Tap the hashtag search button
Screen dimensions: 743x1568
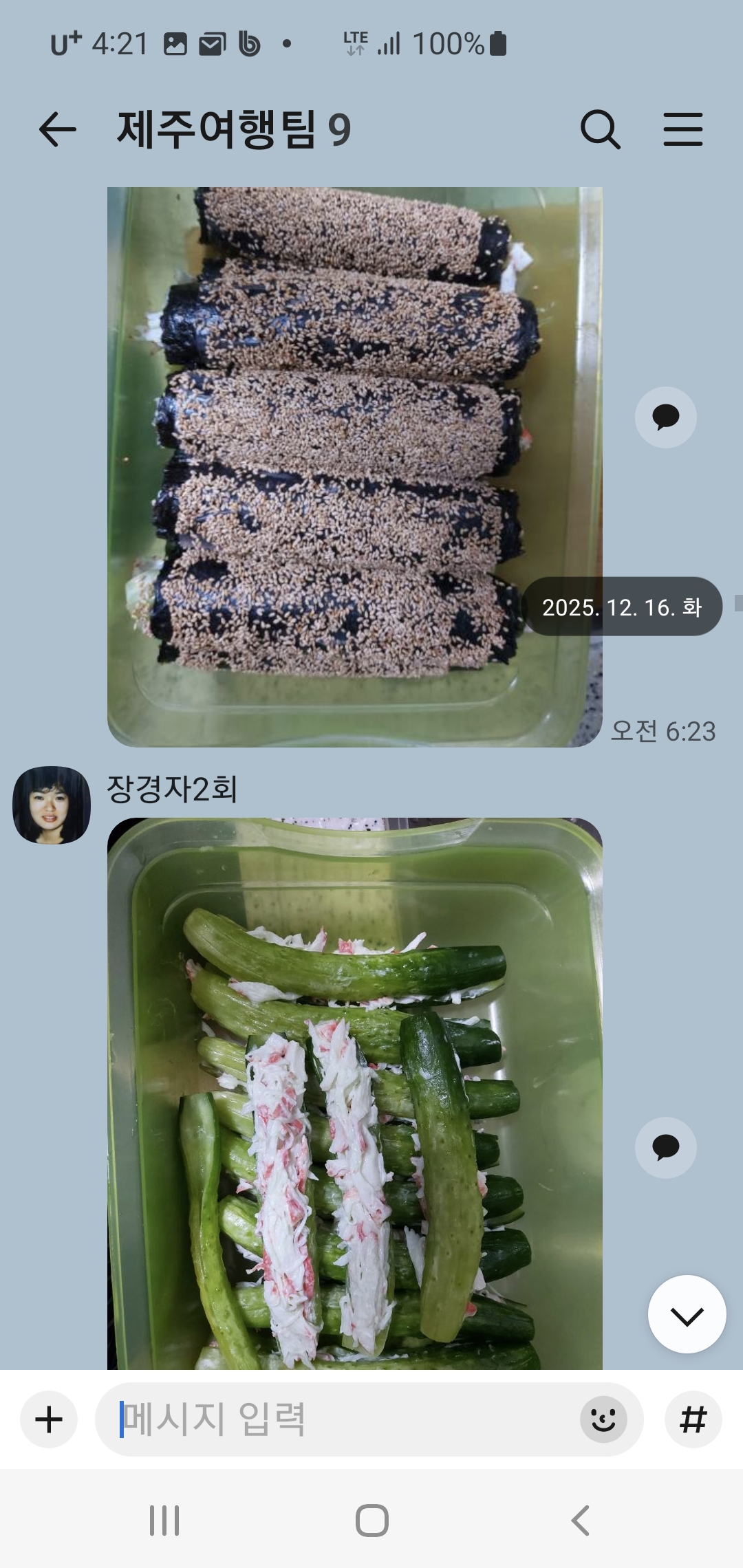[x=693, y=1419]
